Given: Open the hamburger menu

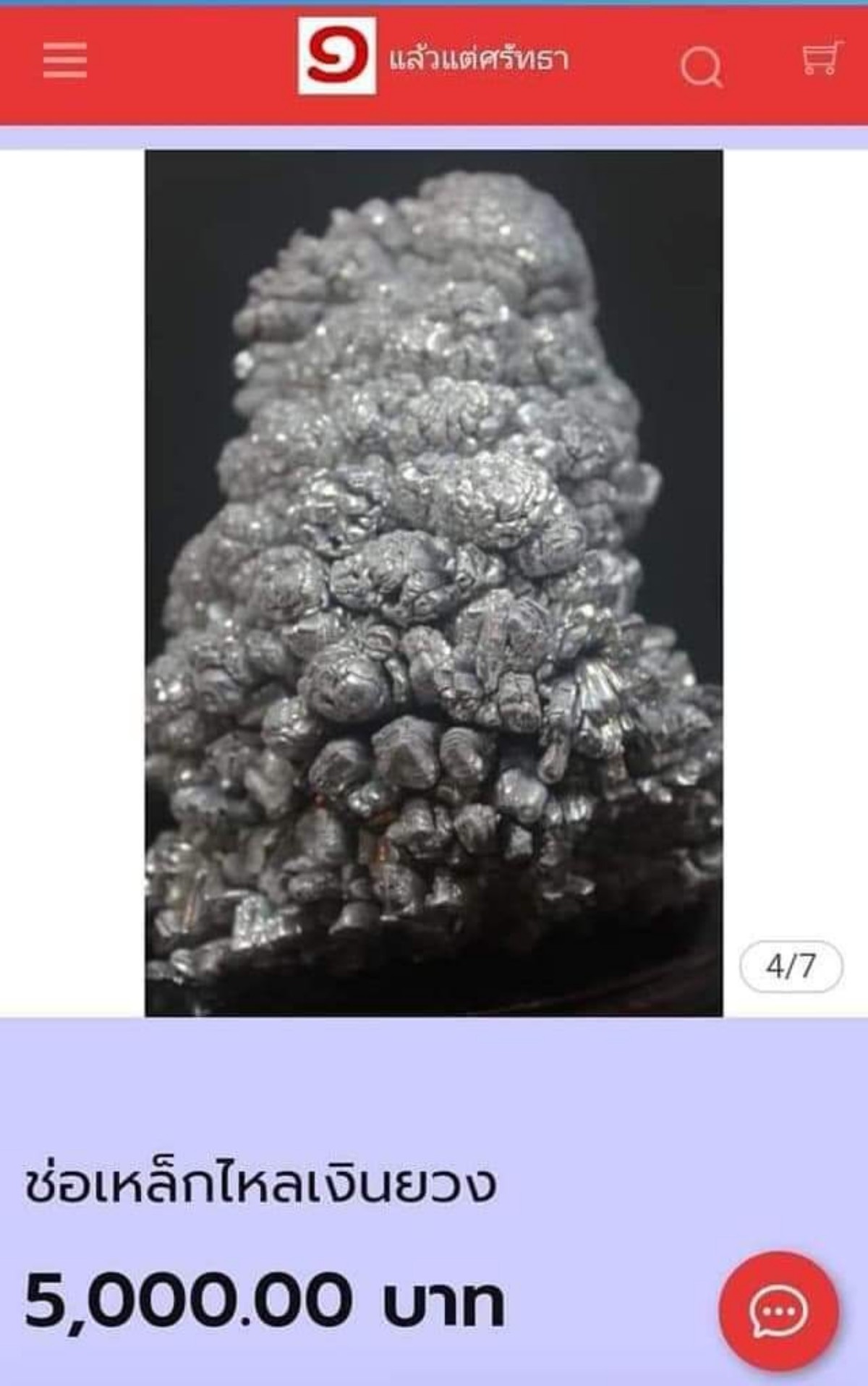Looking at the screenshot, I should (x=65, y=60).
